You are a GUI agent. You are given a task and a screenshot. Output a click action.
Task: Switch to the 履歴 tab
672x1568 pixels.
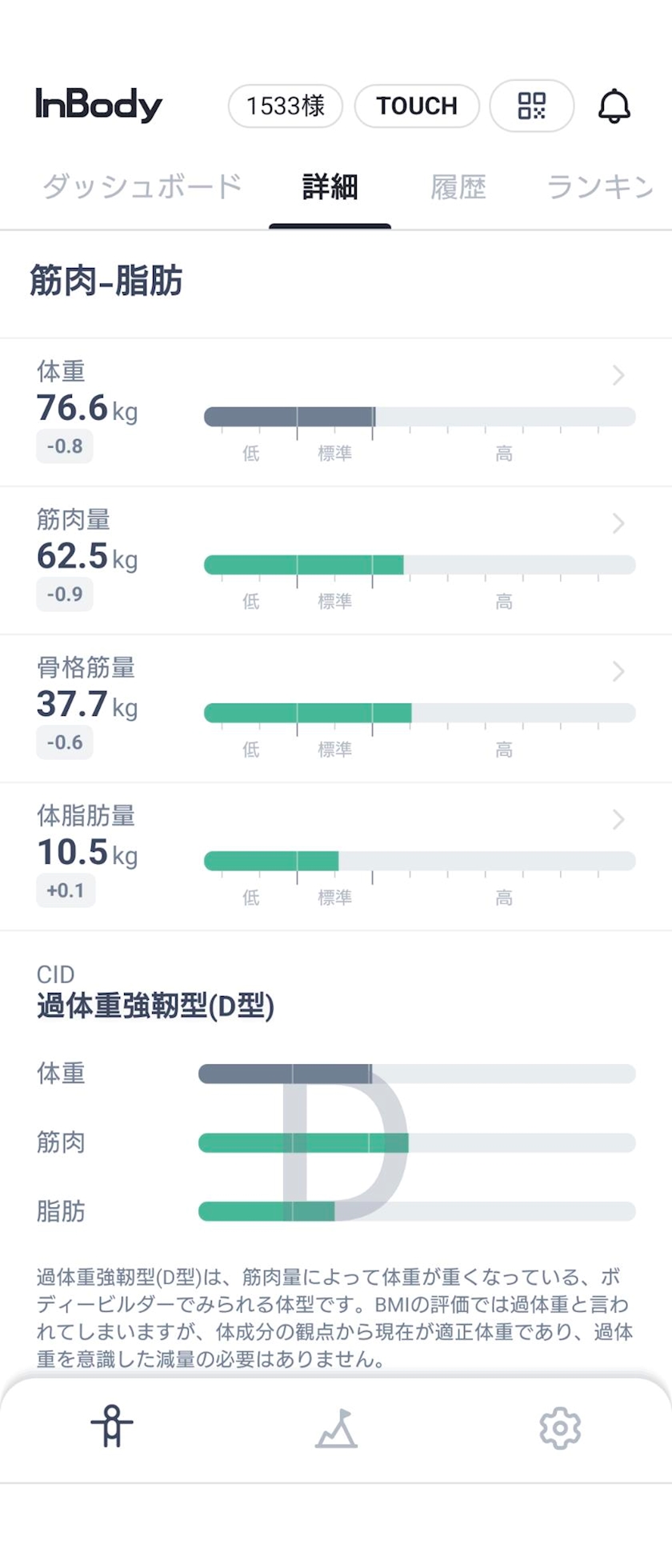tap(458, 186)
